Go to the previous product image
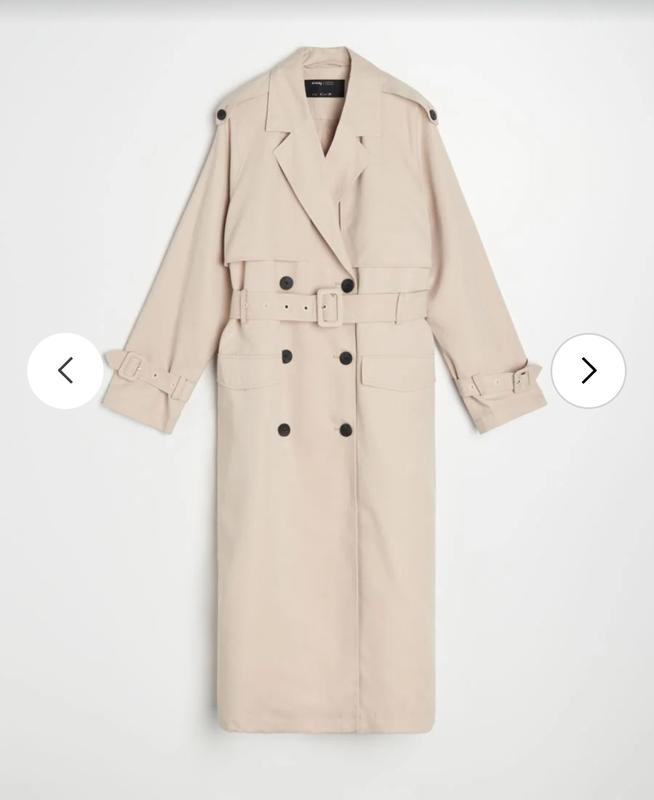 click(x=65, y=371)
